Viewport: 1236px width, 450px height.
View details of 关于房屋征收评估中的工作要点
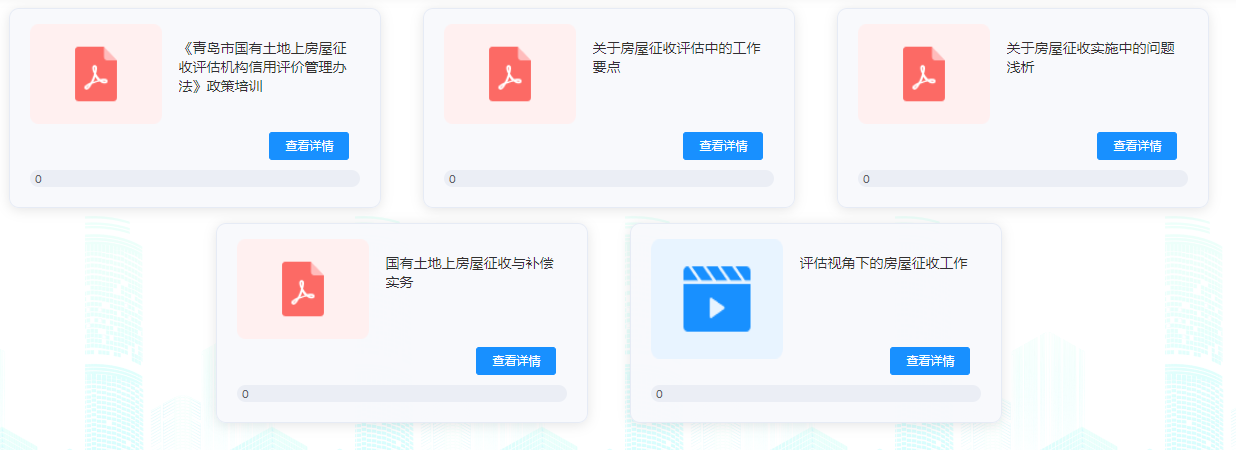[722, 146]
